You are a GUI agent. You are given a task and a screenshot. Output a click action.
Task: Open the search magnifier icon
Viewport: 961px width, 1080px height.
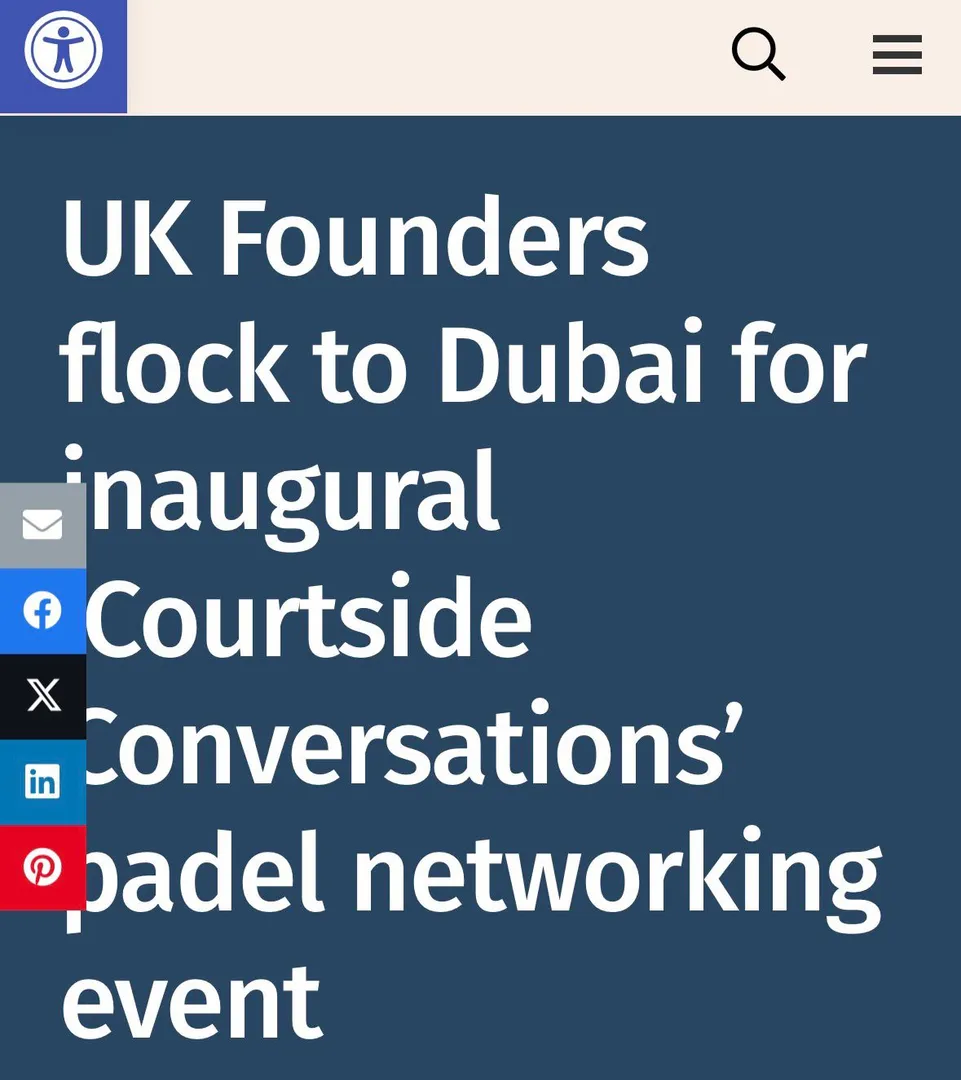click(758, 54)
